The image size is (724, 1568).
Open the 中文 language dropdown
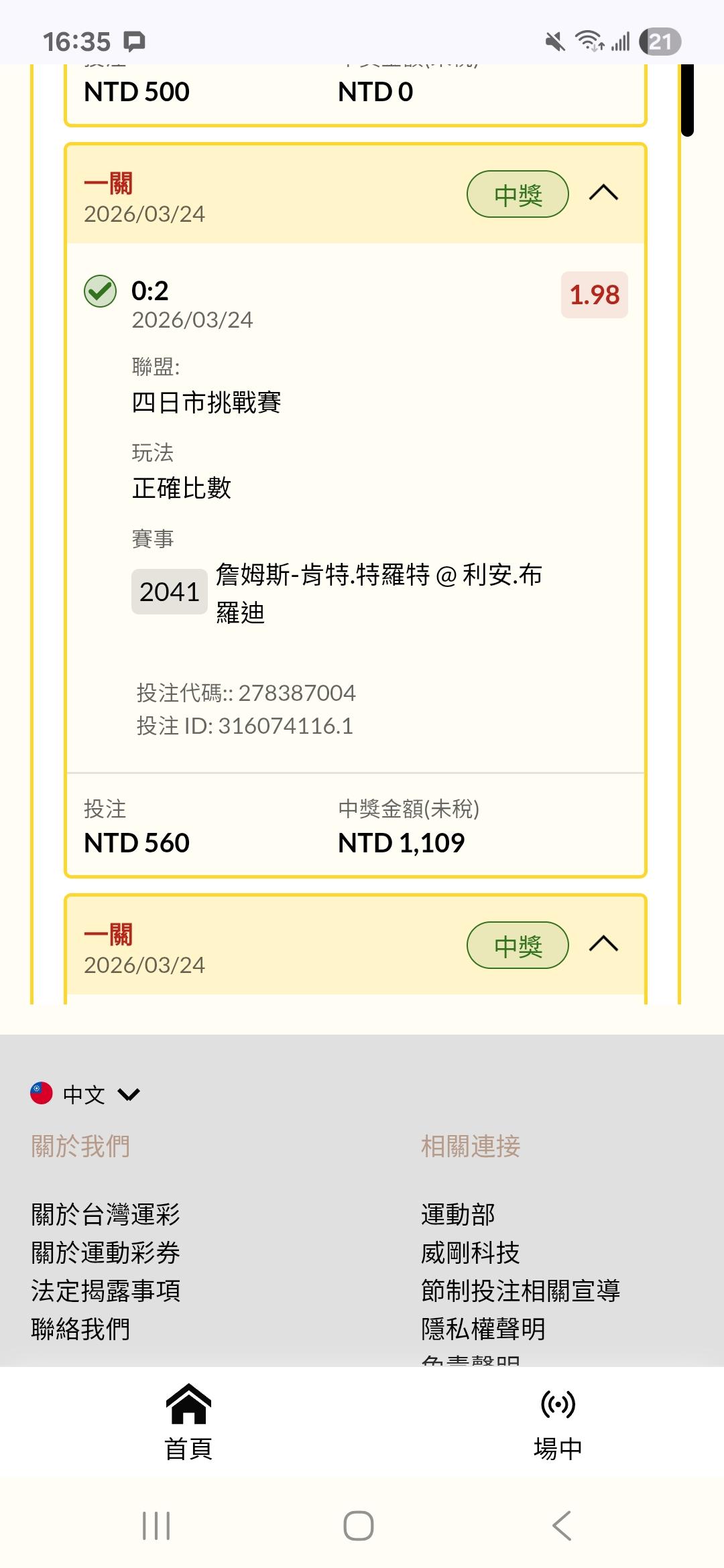pyautogui.click(x=85, y=1094)
